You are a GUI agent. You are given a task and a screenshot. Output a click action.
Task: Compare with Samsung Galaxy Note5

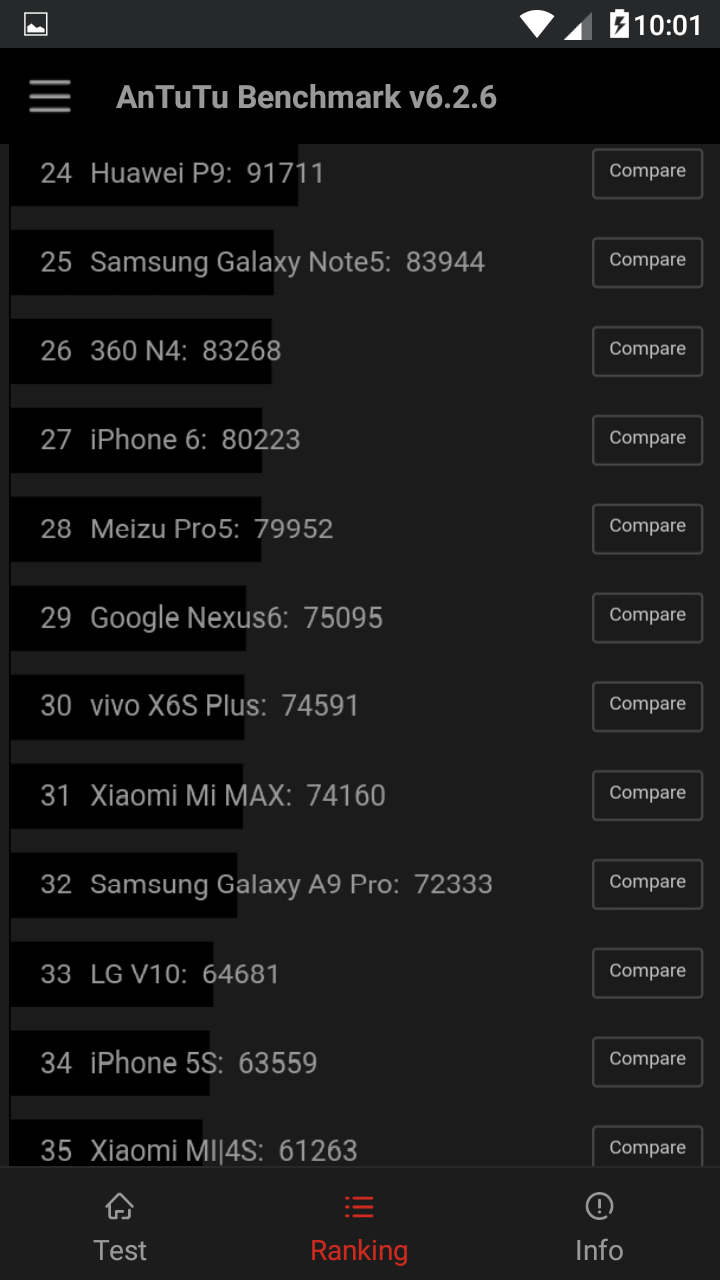647,263
